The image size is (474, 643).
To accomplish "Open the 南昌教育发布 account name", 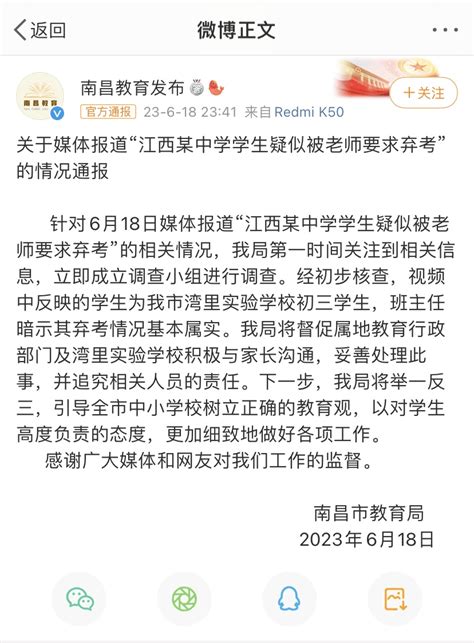I will point(132,88).
